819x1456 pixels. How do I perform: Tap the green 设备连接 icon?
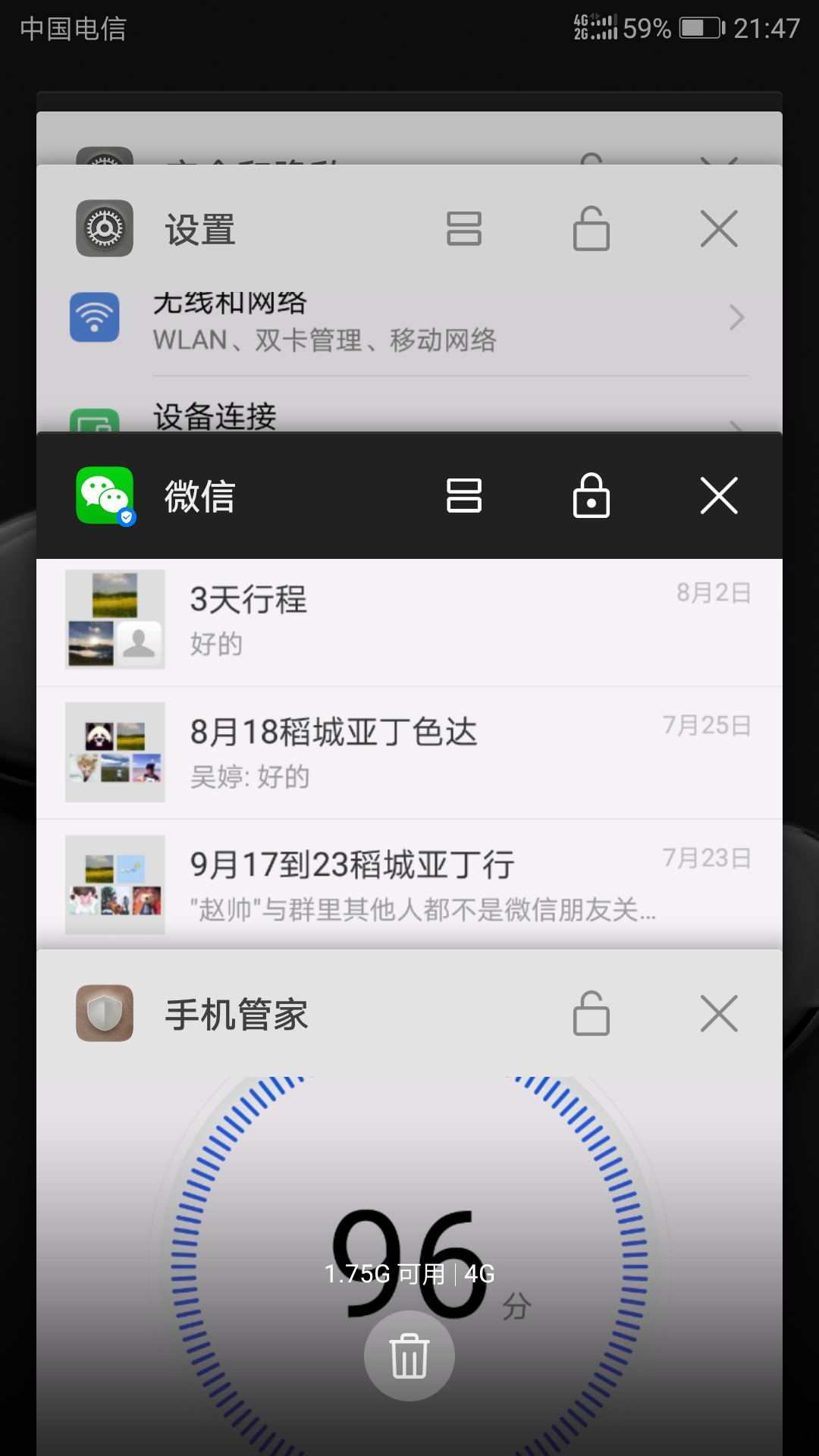coord(94,419)
